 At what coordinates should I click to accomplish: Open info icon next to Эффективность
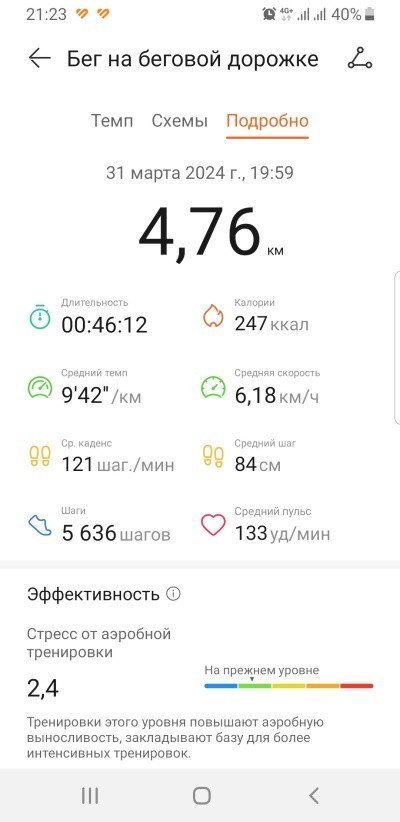point(173,594)
